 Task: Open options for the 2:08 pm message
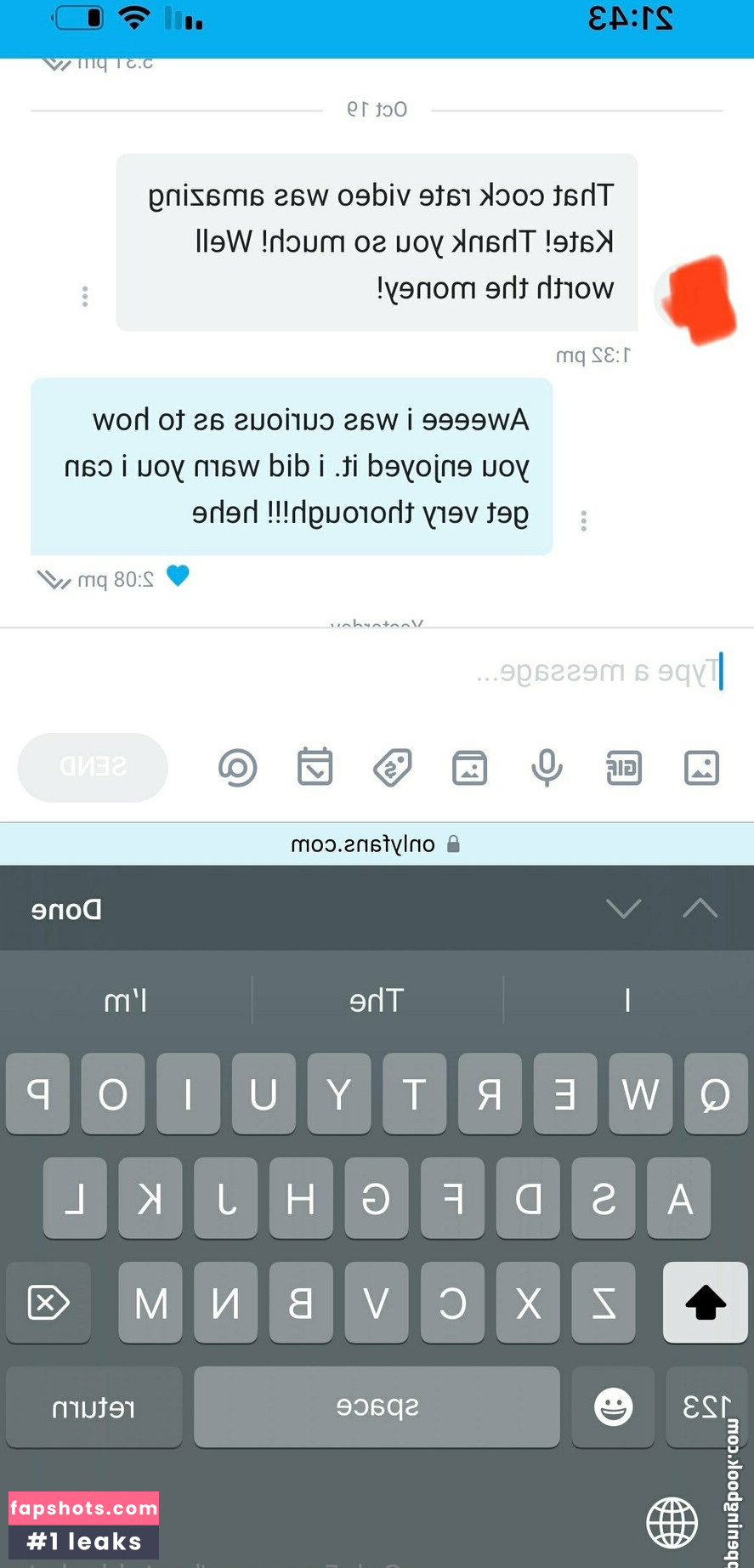[x=583, y=520]
